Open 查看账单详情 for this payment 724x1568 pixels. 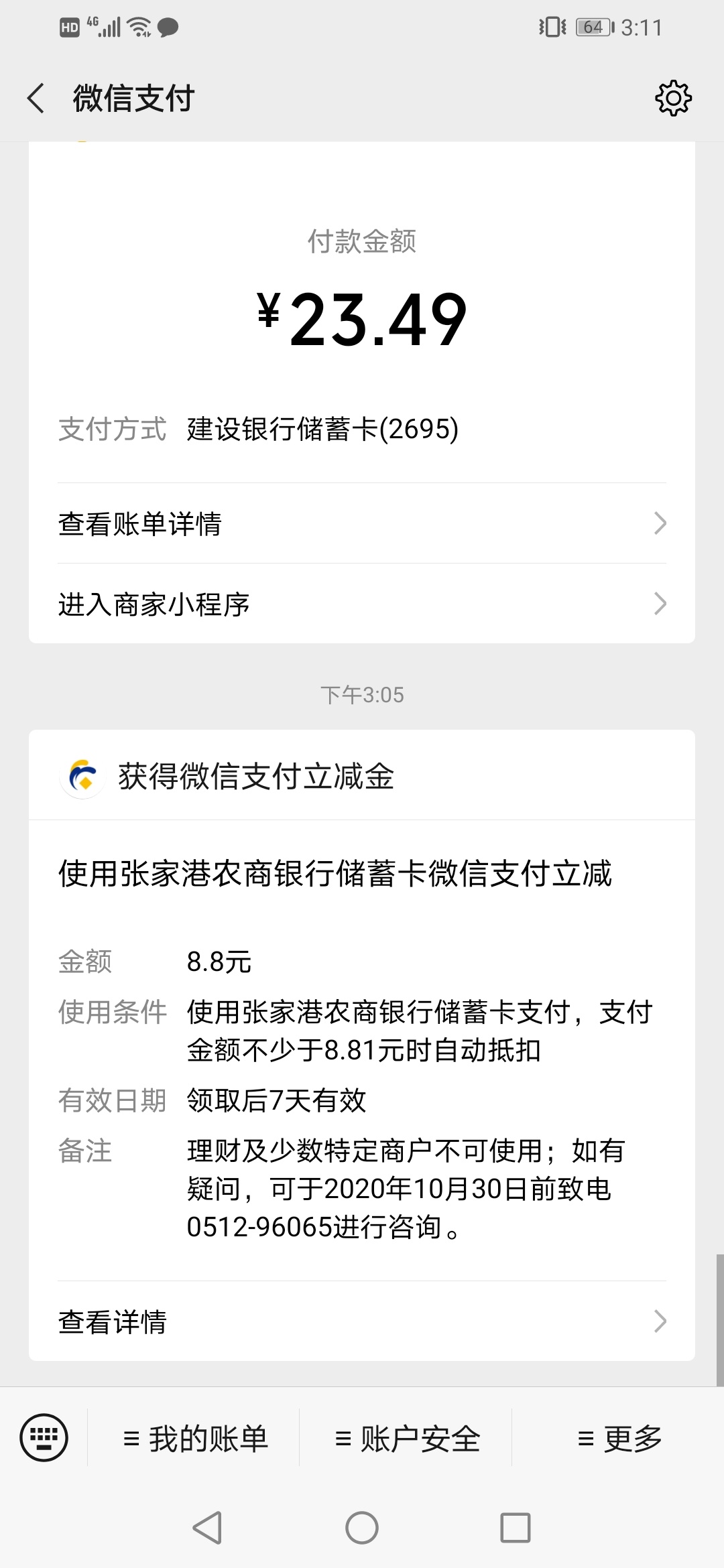click(x=362, y=523)
